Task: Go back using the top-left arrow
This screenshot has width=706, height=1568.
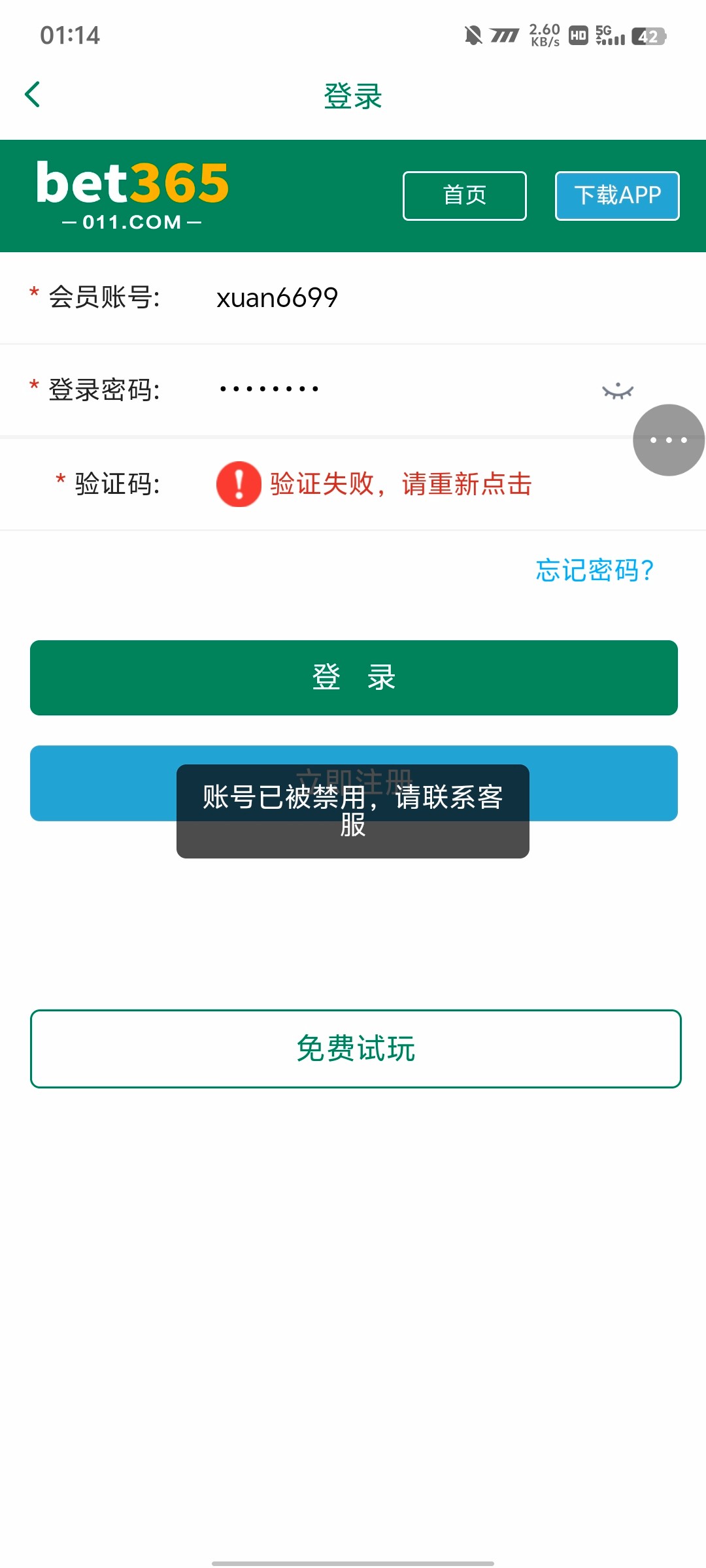Action: pos(33,95)
